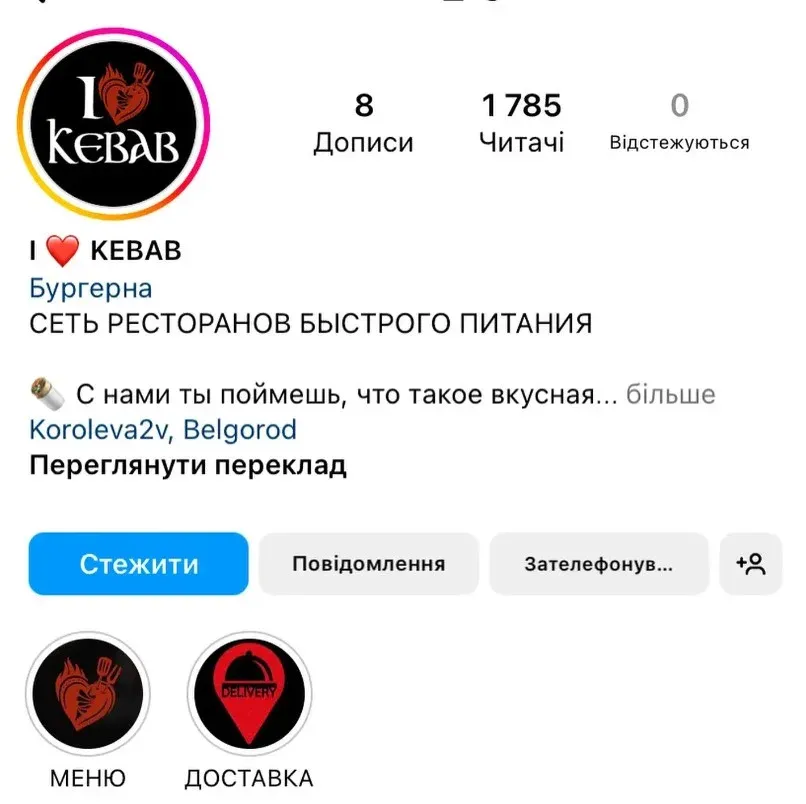Viewport: 806px width, 804px height.
Task: Open the Koroleva2v, Belgorod location link
Action: tap(163, 431)
